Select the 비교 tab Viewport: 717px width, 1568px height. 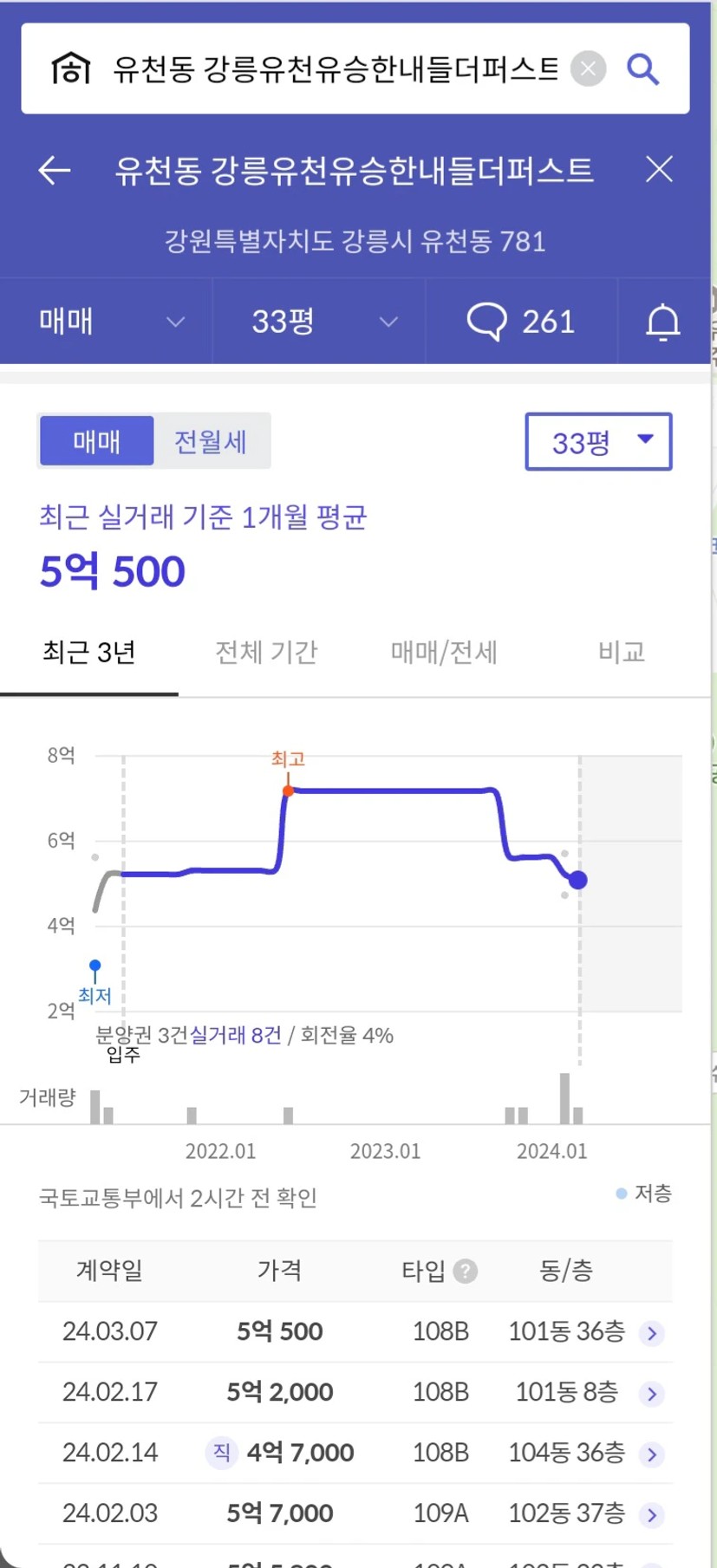(622, 652)
